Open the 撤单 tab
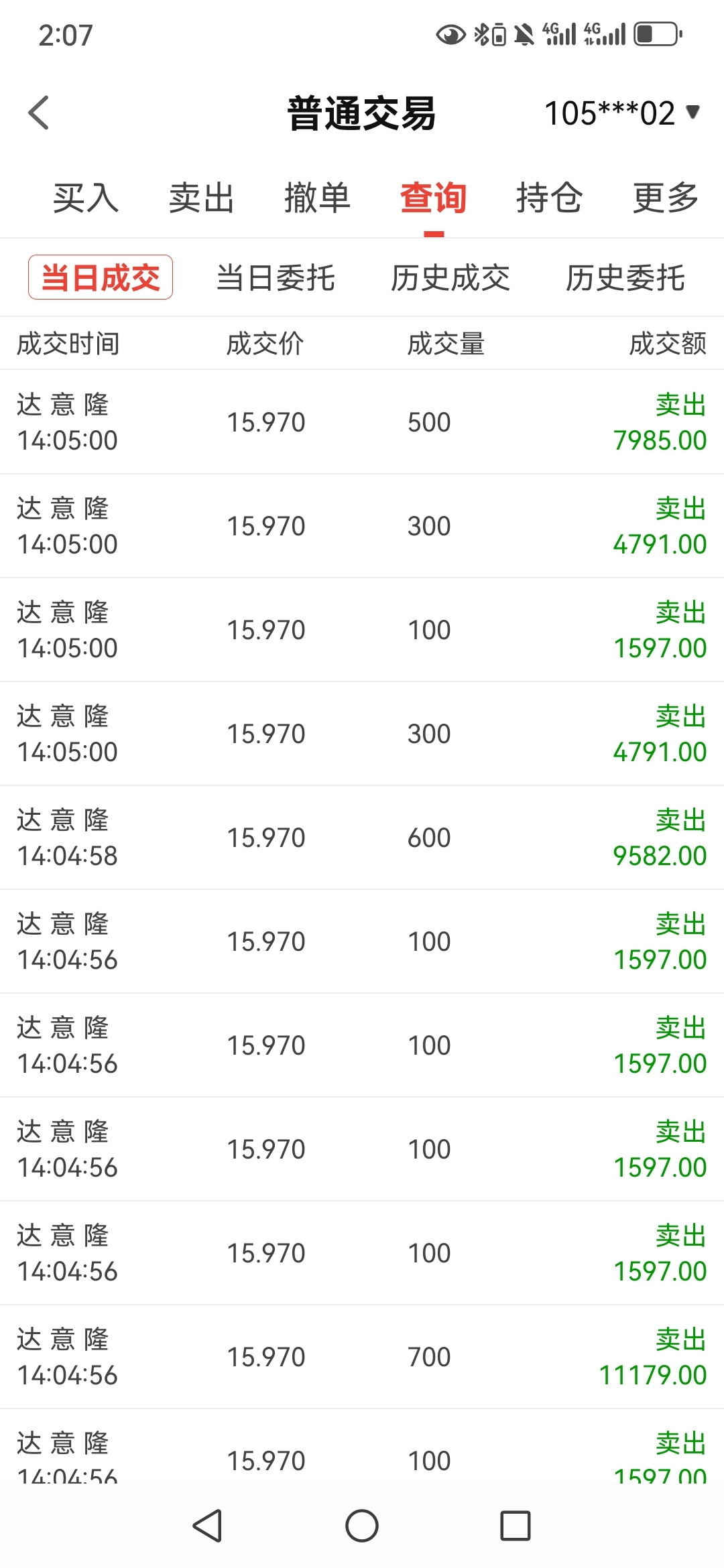This screenshot has height=1568, width=724. [x=318, y=198]
